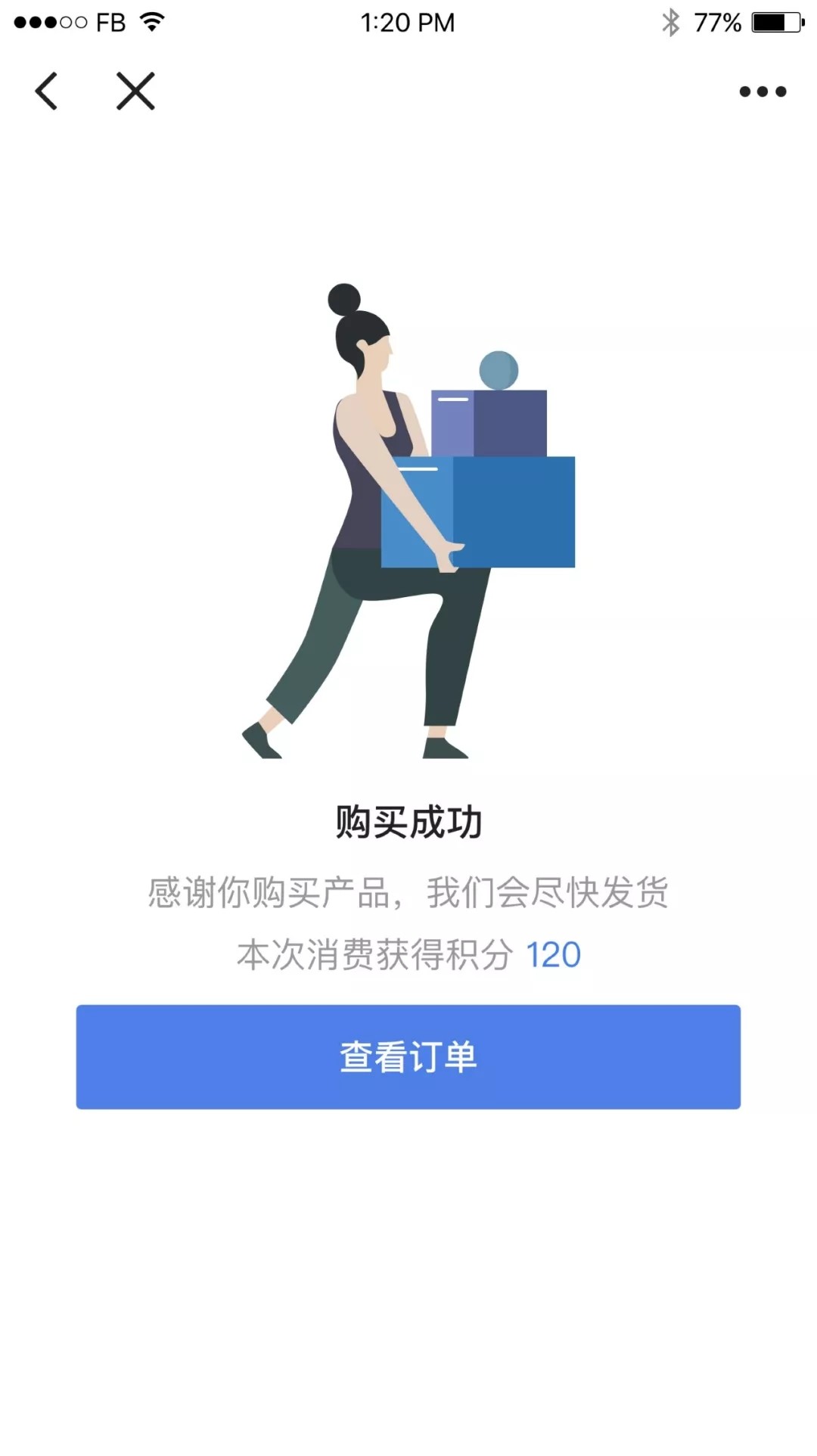The height and width of the screenshot is (1456, 817).
Task: Tap the 查看订单 button
Action: pyautogui.click(x=408, y=1056)
